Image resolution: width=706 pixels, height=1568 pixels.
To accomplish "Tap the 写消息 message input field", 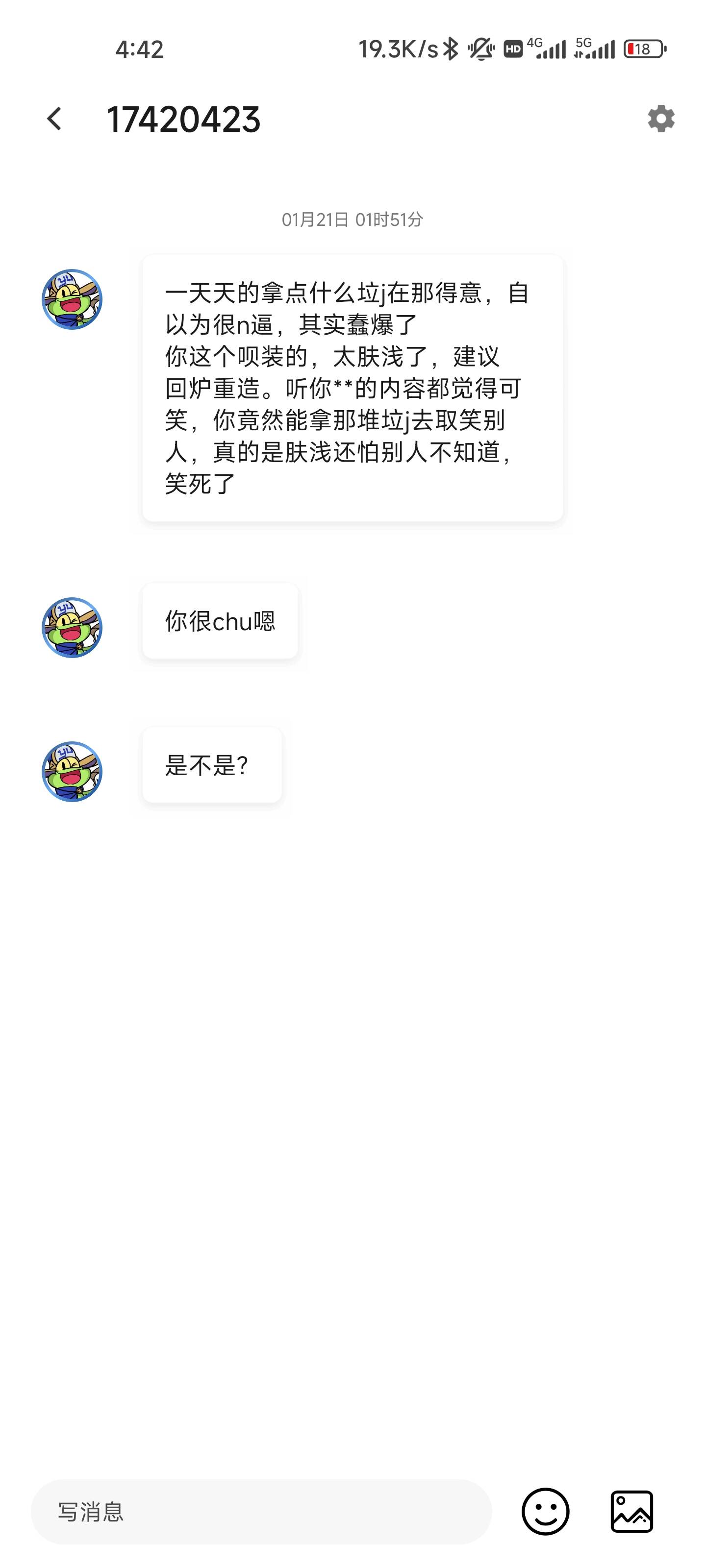I will 261,1511.
